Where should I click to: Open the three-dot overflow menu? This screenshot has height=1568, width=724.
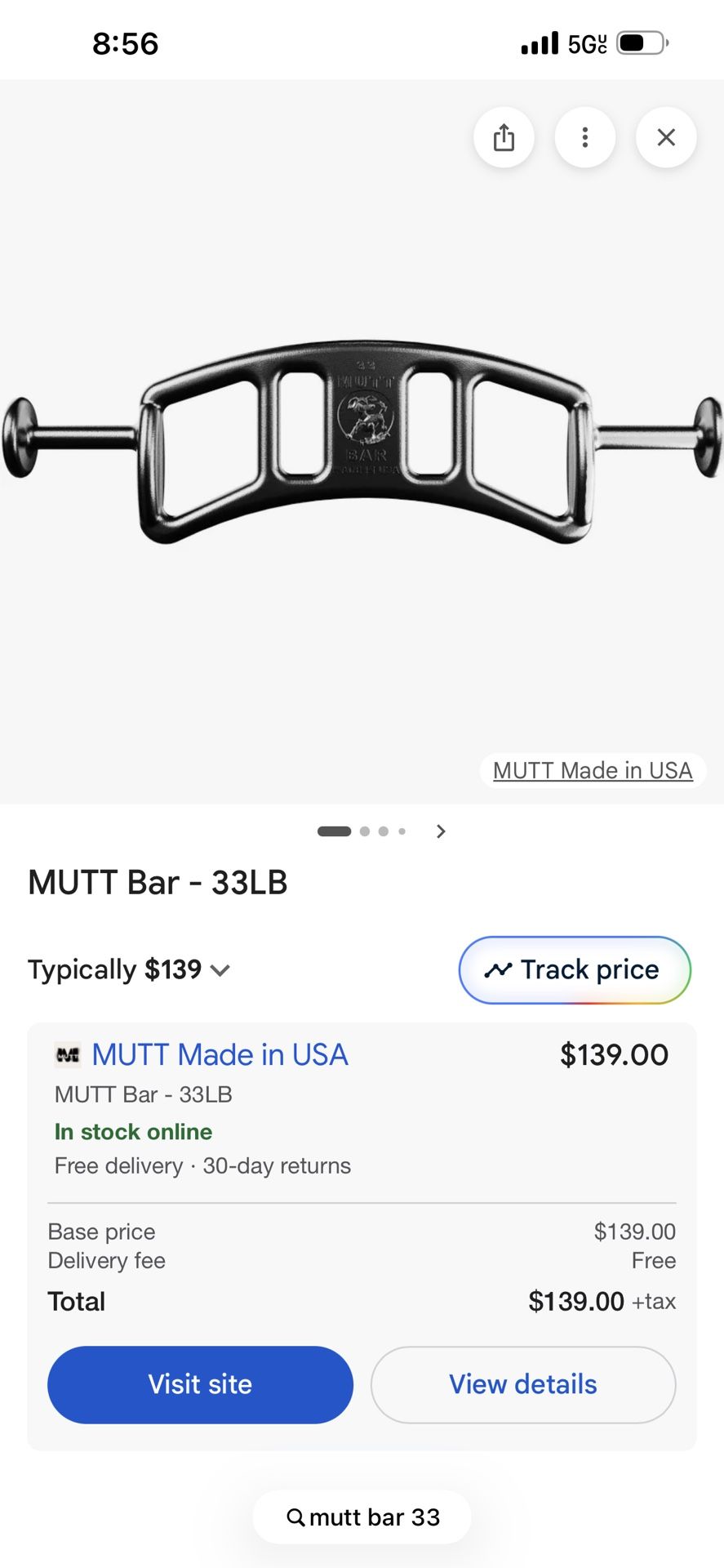tap(584, 137)
